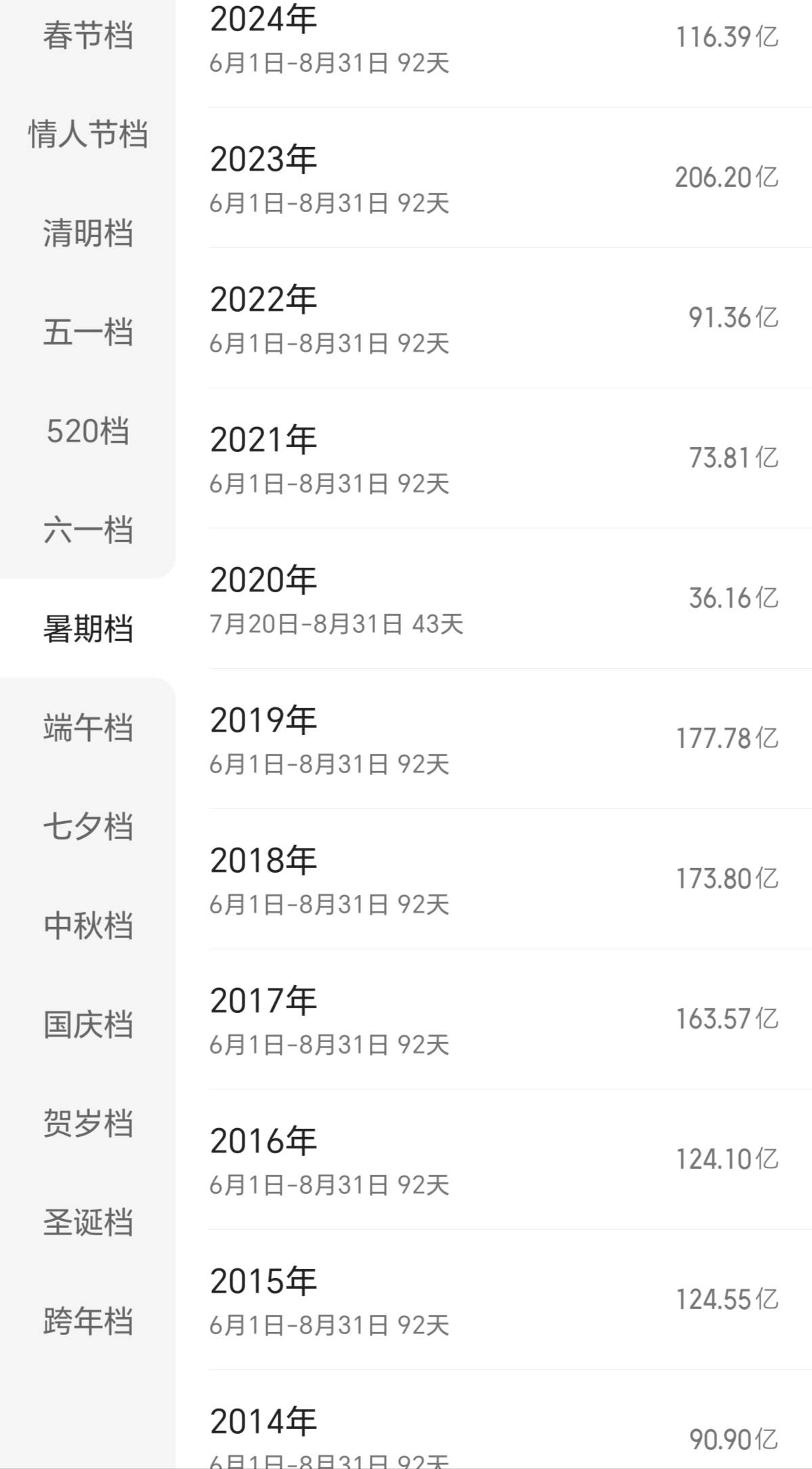
Task: Open the 七夕档 side tab
Action: (x=88, y=827)
